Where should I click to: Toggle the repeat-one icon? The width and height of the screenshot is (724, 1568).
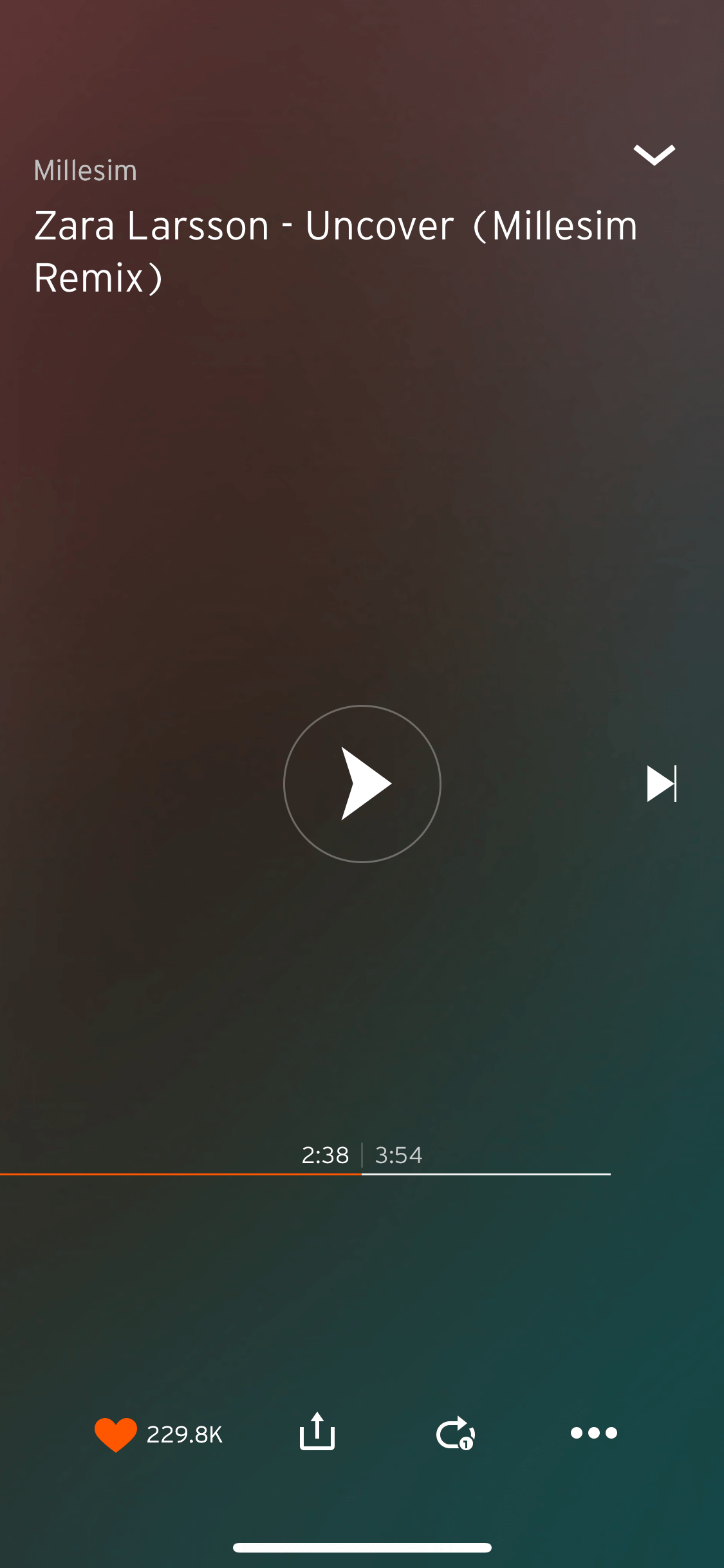pyautogui.click(x=456, y=1433)
